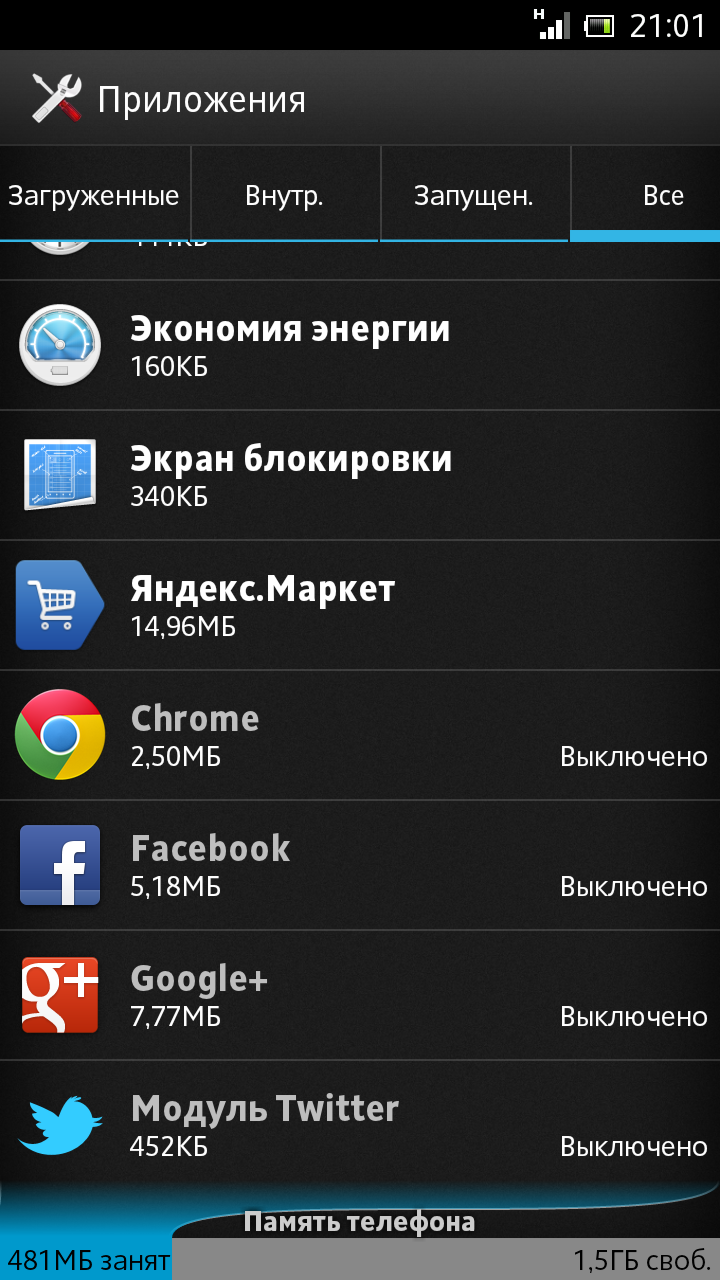The width and height of the screenshot is (720, 1280).
Task: Open the Google+ app entry
Action: click(x=360, y=995)
